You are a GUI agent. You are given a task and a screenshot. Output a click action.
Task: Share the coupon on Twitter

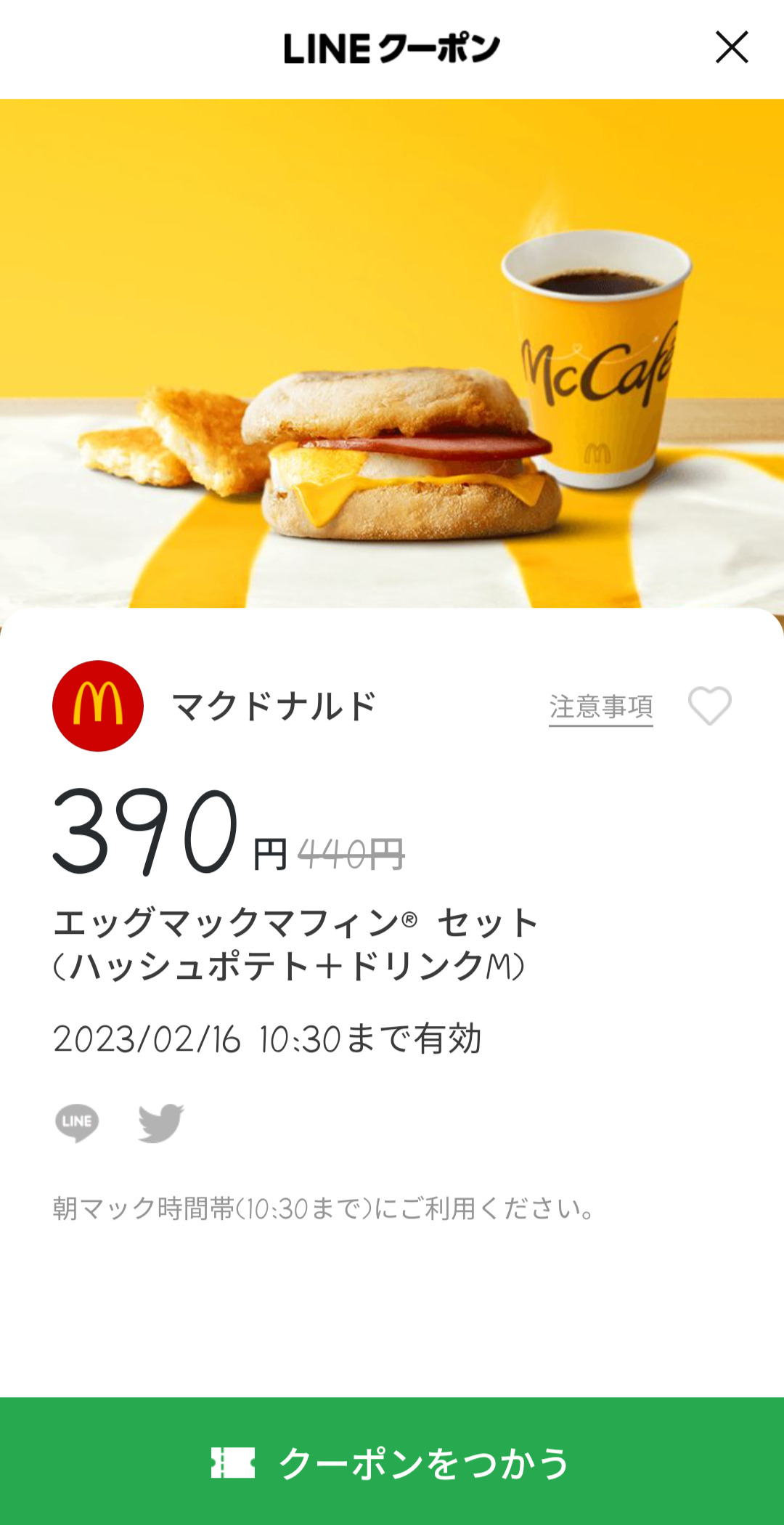[161, 1123]
